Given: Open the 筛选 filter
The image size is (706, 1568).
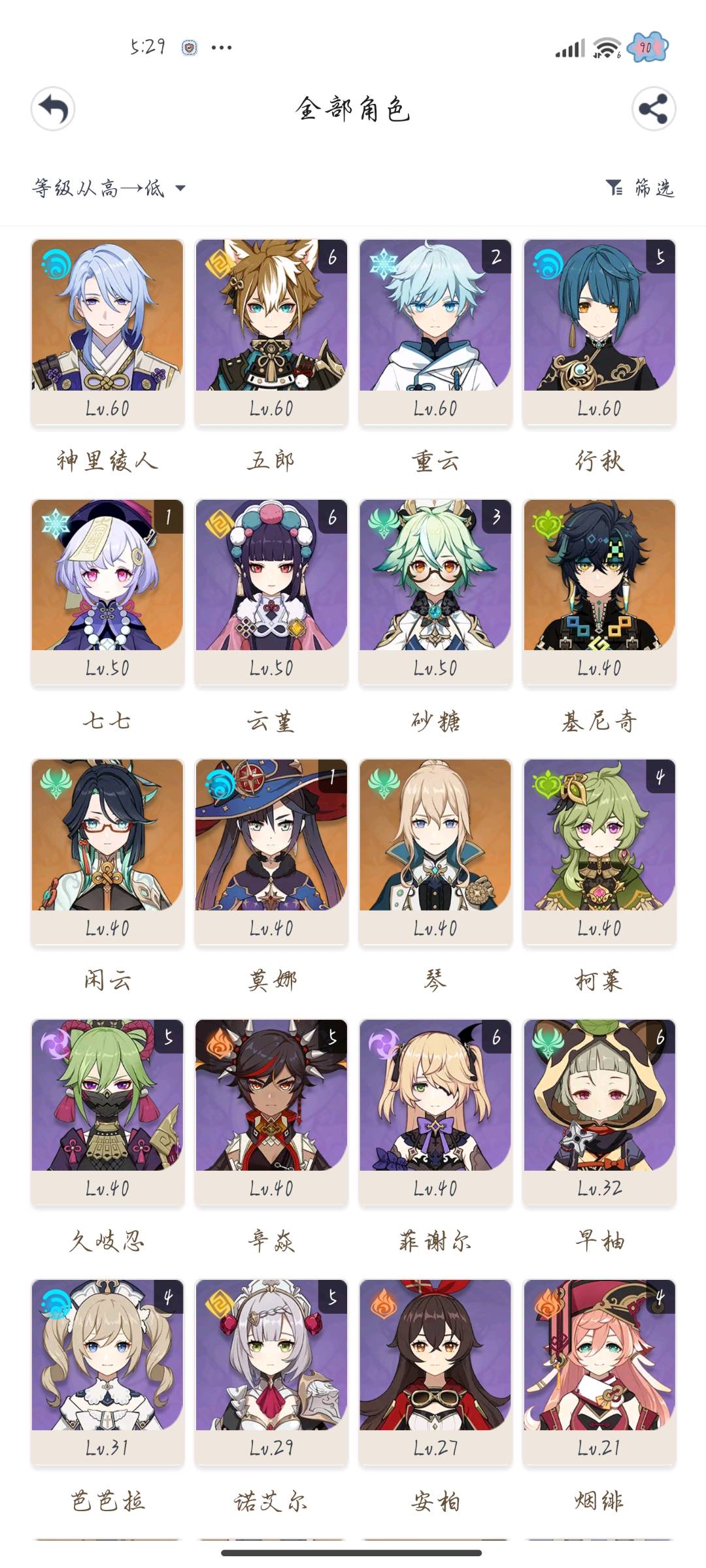Looking at the screenshot, I should pos(640,188).
